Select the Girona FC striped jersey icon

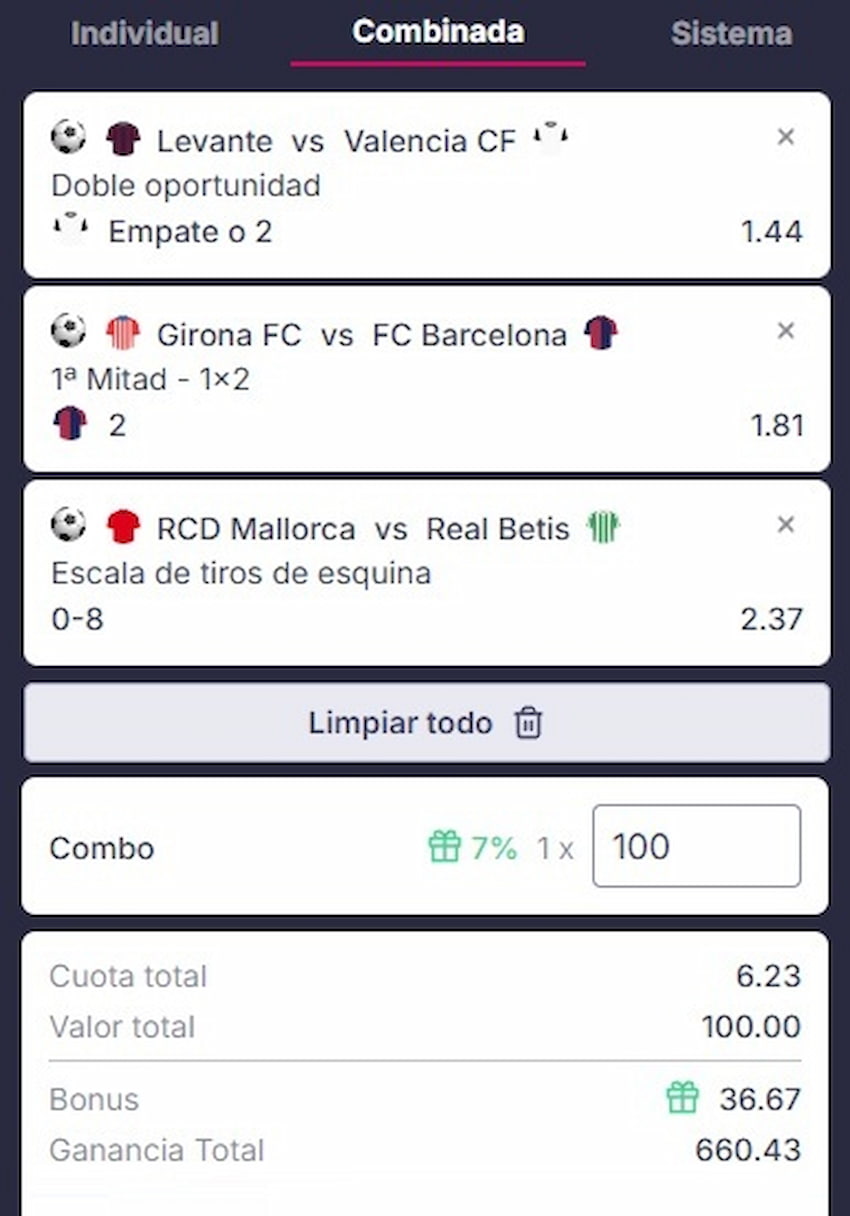[x=122, y=332]
